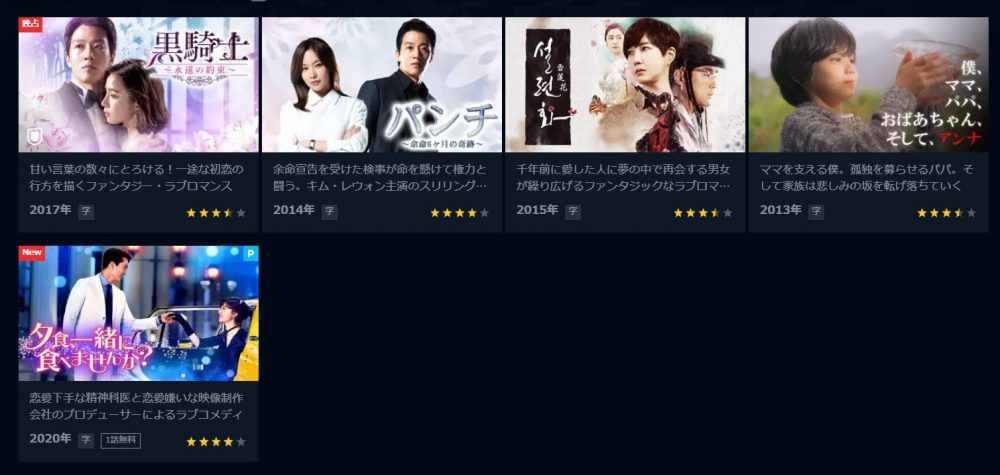Open 僕、ママ、パパ、おばあちゃん、そして、アンナ card
Screen dimensions: 1000x475
[x=868, y=85]
